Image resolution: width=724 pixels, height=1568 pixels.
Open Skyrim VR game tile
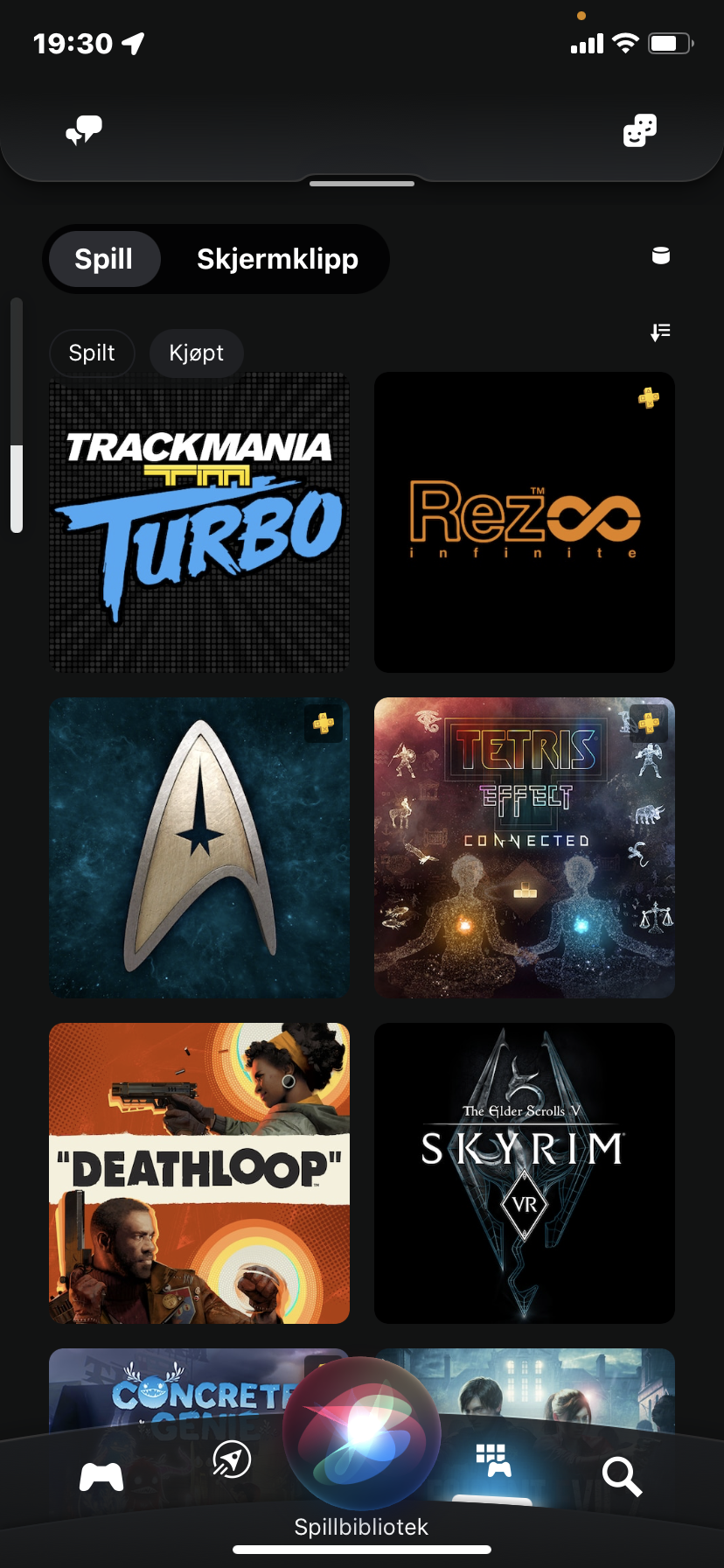tap(525, 1173)
